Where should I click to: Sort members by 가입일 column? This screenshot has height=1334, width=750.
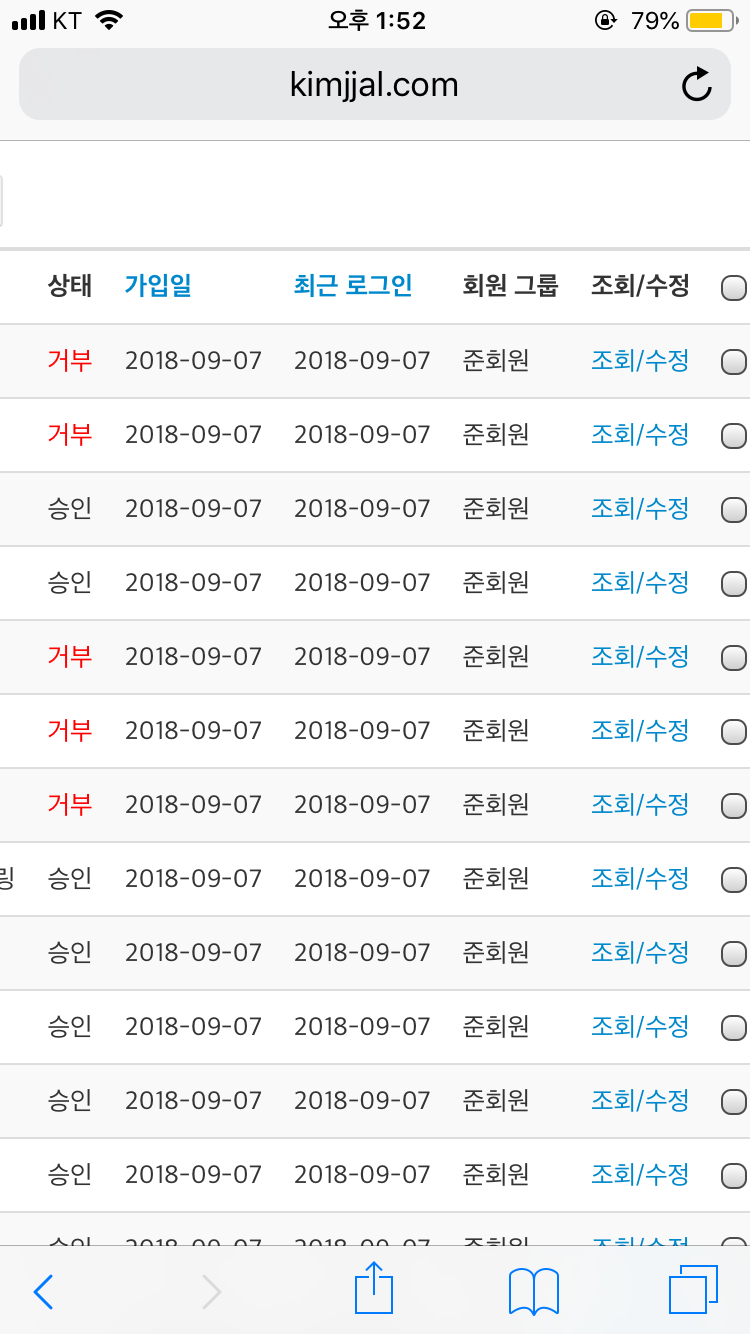(158, 286)
